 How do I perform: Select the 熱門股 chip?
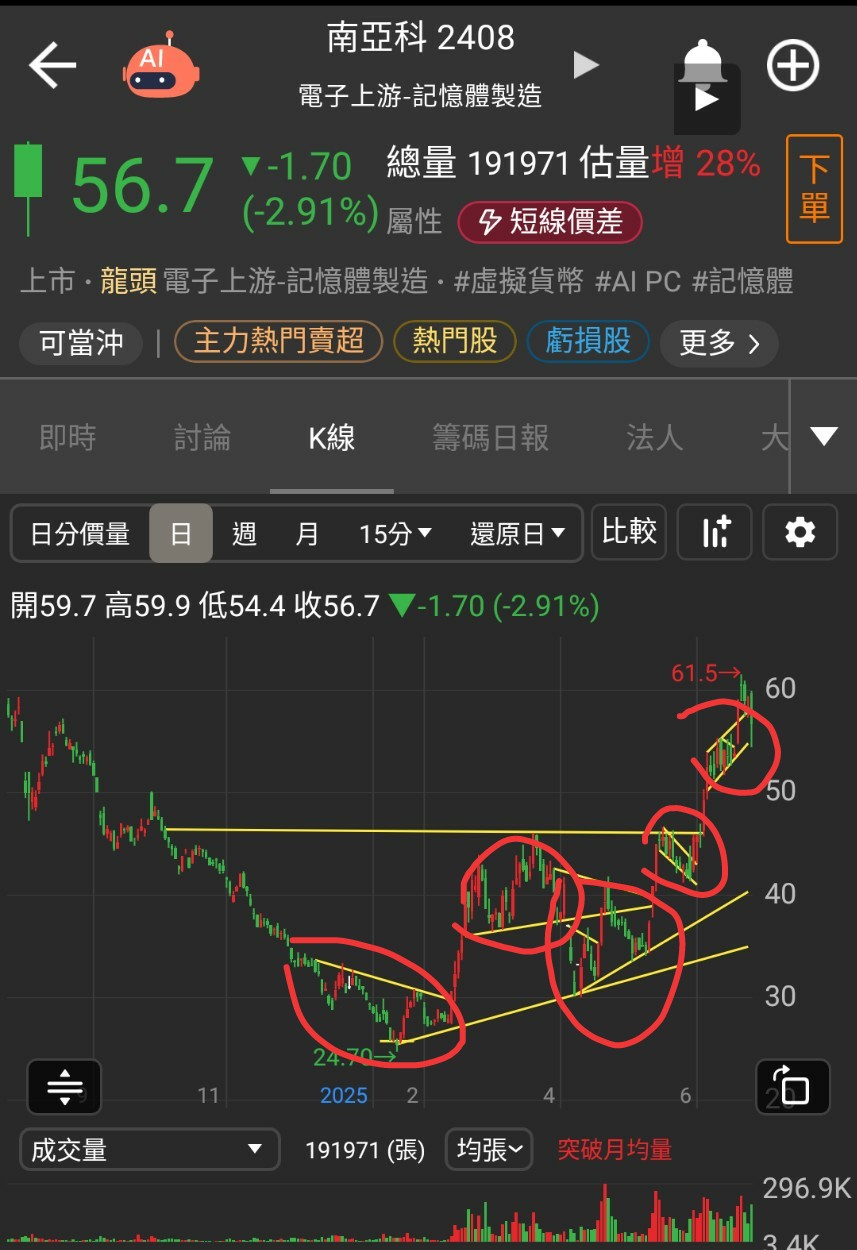pyautogui.click(x=454, y=341)
